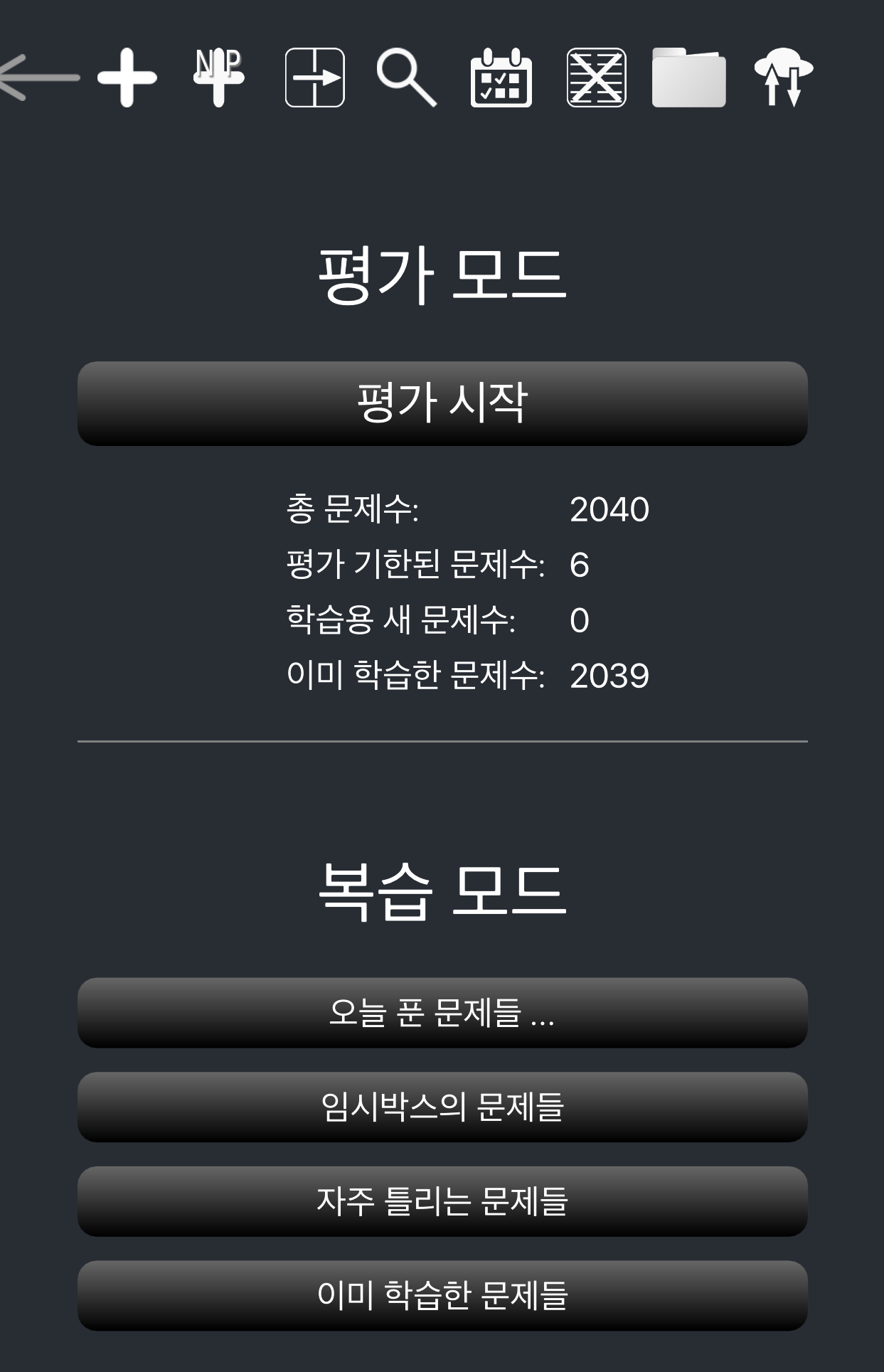The height and width of the screenshot is (1372, 884).
Task: Start evaluation with 평가 시작 button
Action: pos(442,403)
